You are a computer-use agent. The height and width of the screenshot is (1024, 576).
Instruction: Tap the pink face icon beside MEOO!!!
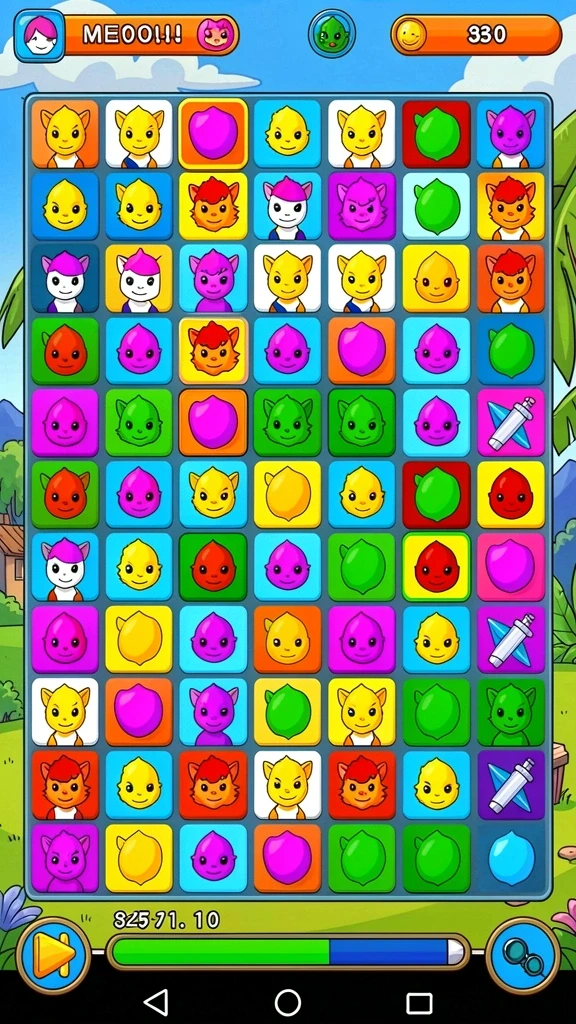click(x=214, y=35)
